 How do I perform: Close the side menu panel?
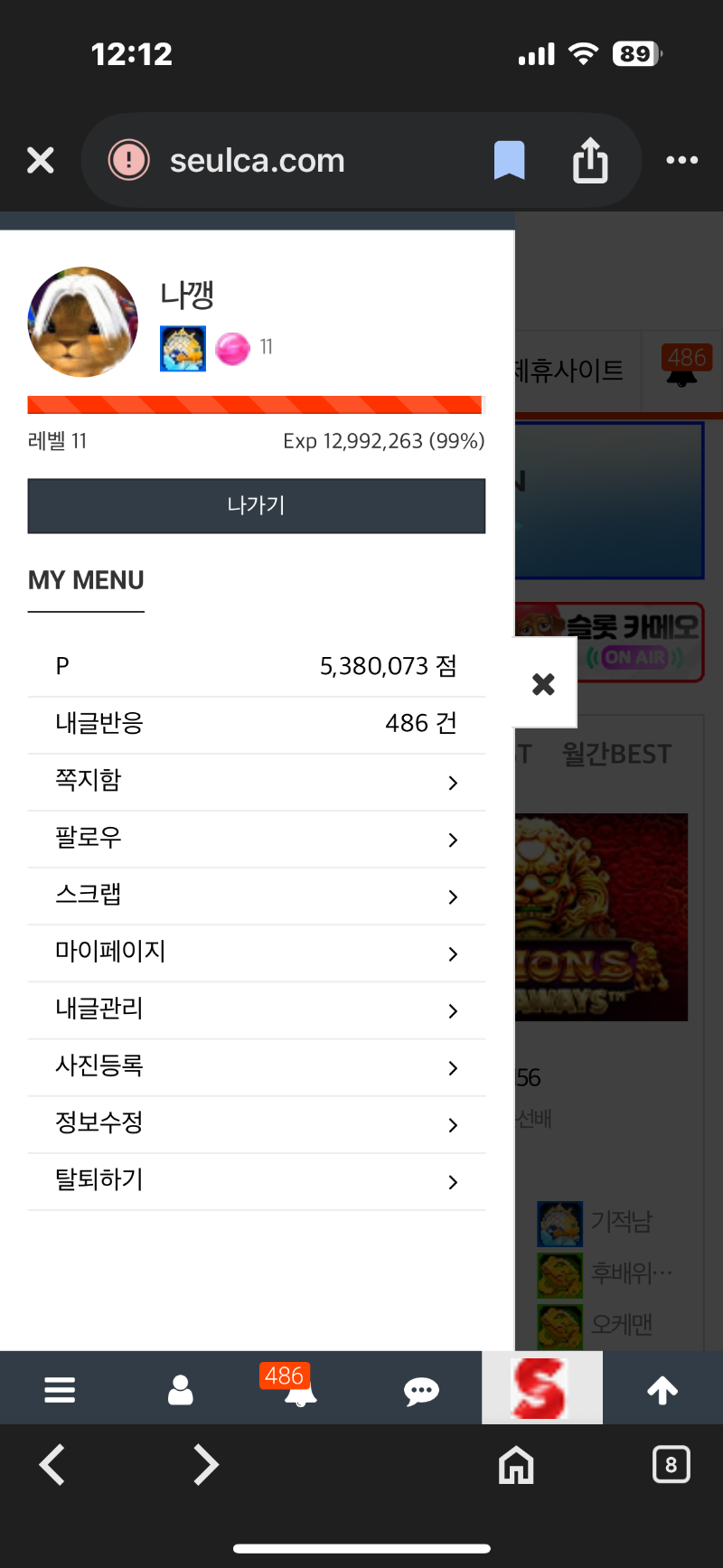coord(543,684)
